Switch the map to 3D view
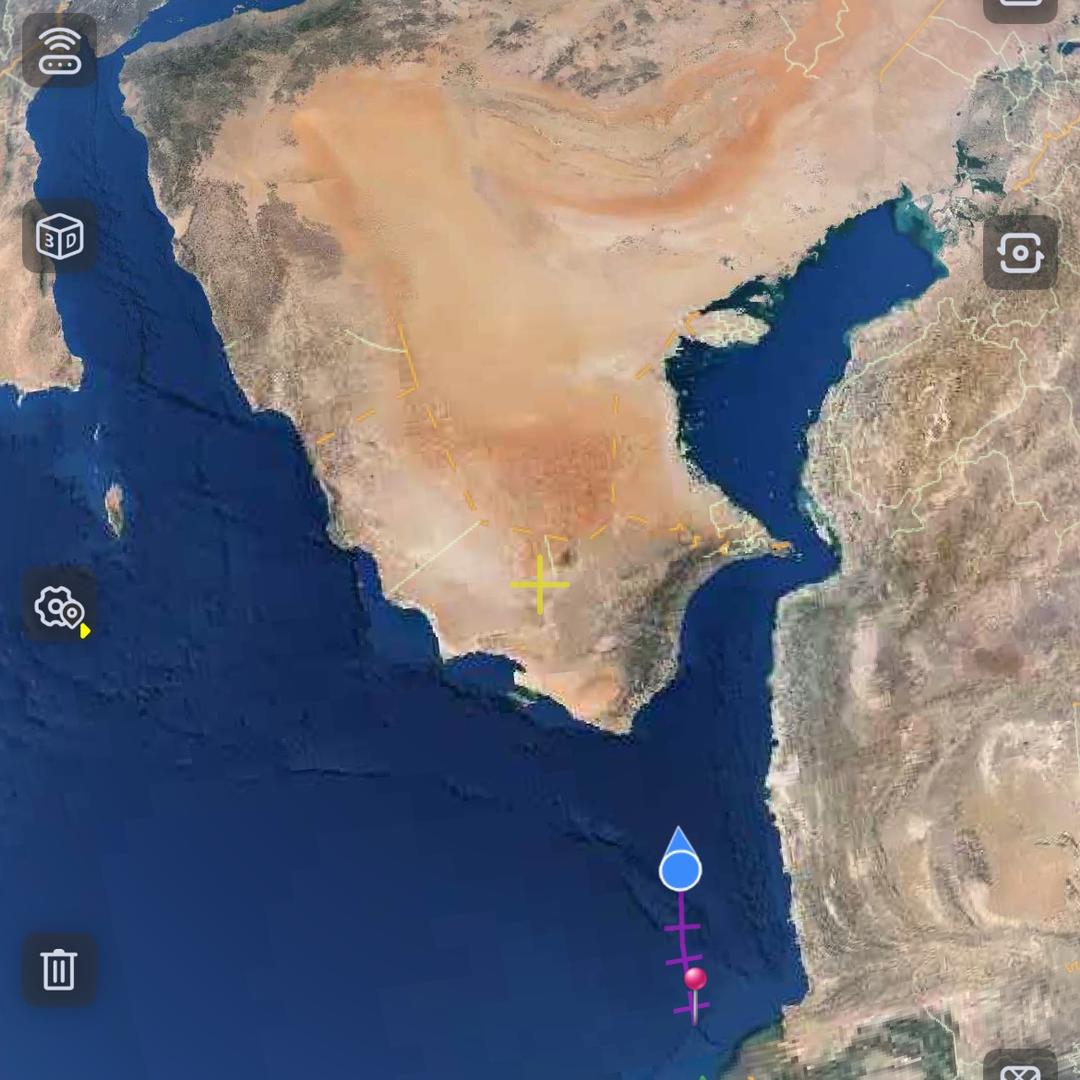The height and width of the screenshot is (1080, 1080). click(60, 237)
